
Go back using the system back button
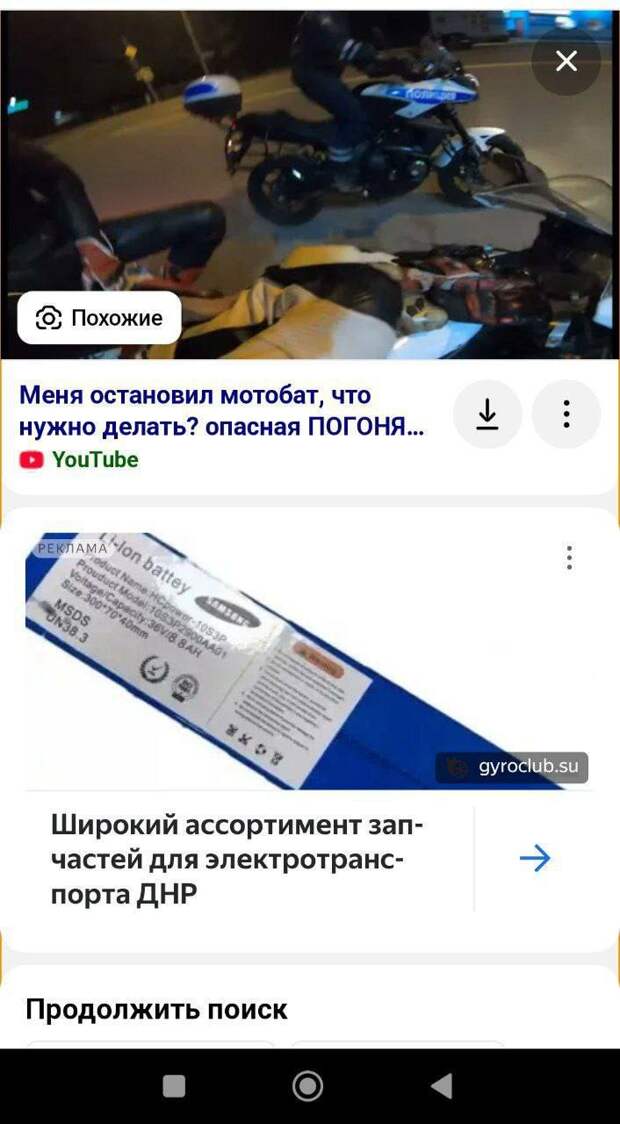pos(442,1087)
